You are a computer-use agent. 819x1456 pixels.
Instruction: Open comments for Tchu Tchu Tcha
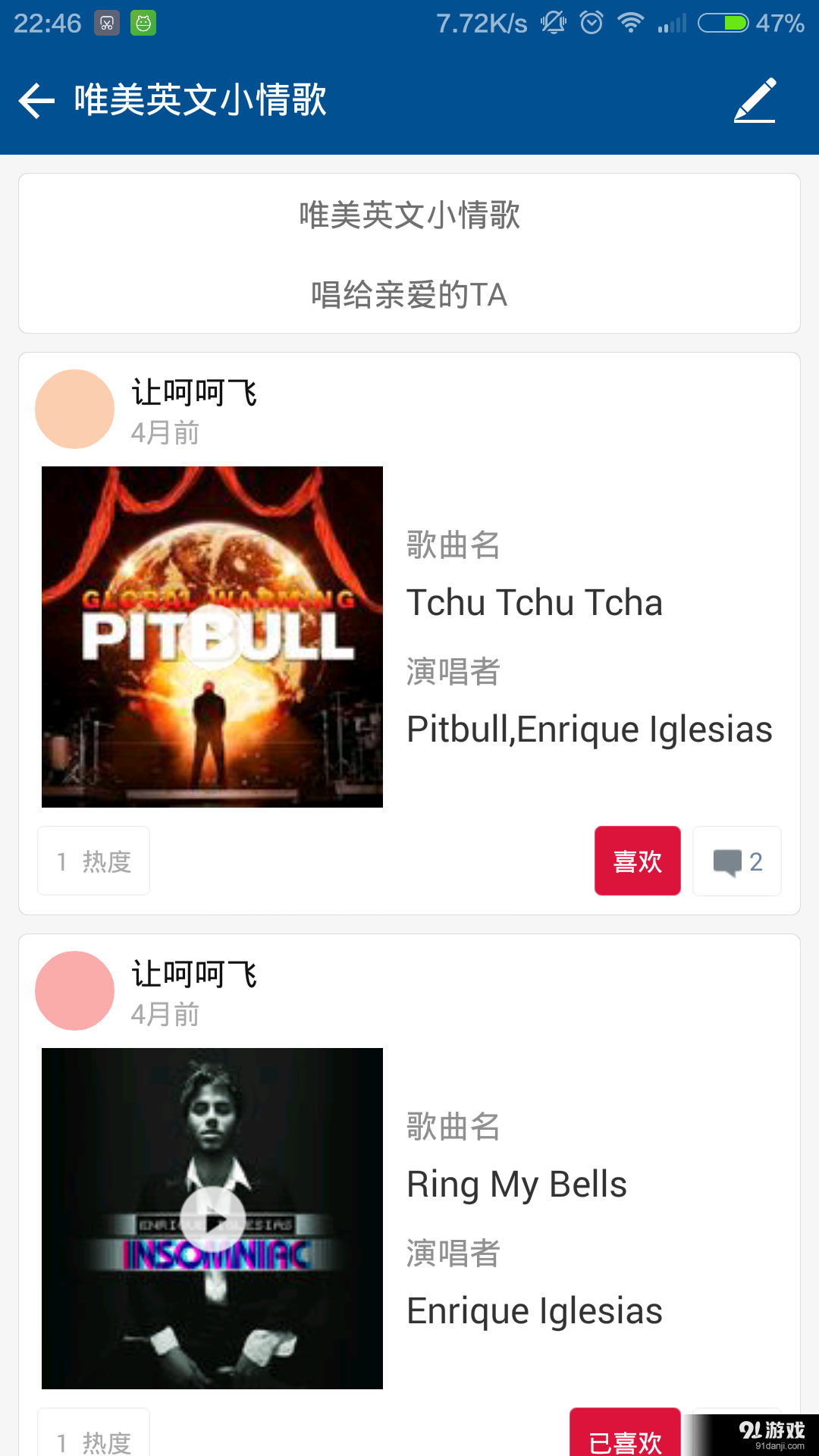point(736,861)
